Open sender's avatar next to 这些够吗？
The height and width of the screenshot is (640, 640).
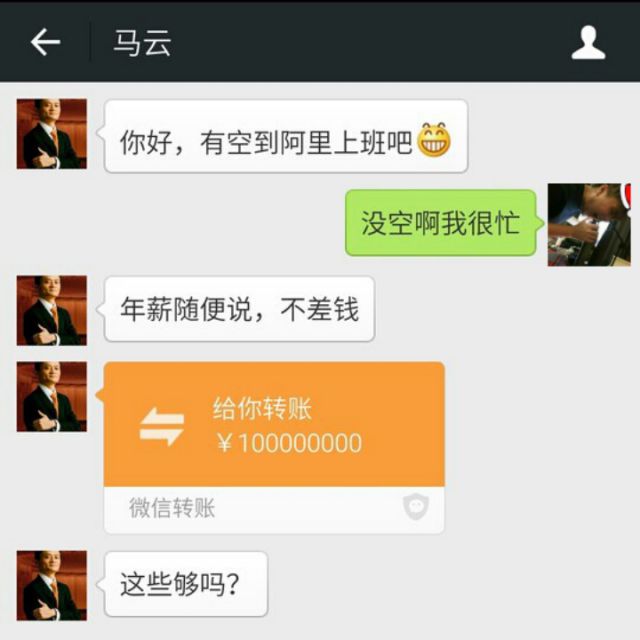pyautogui.click(x=52, y=585)
